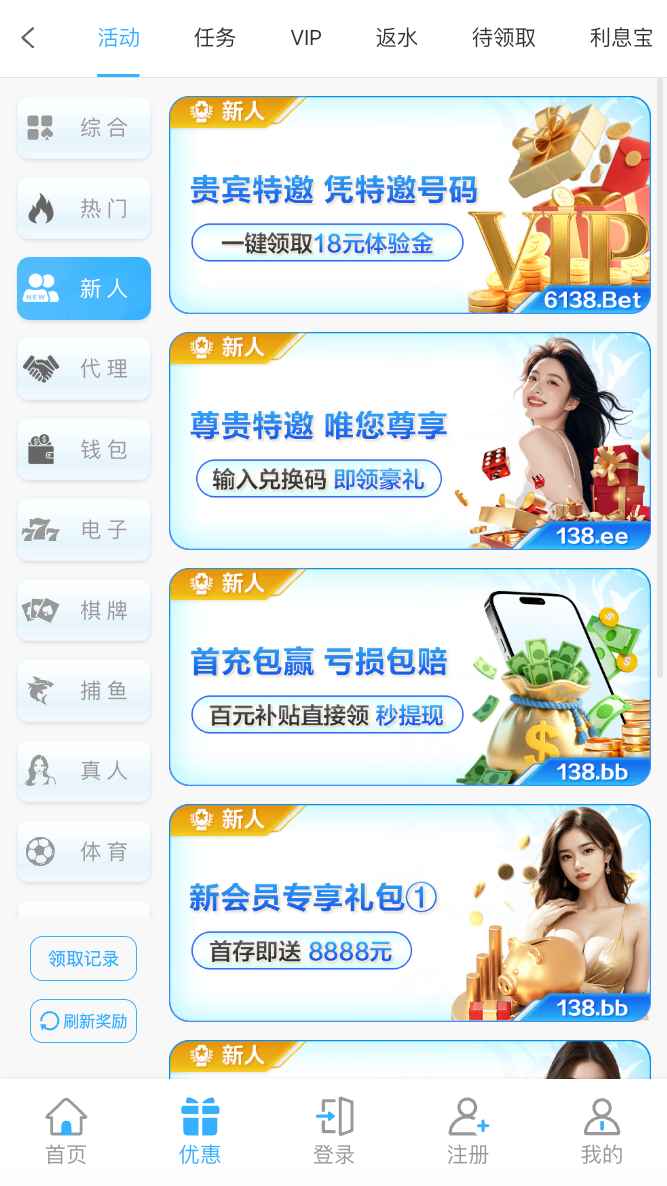Go to the 首页 tab
The width and height of the screenshot is (667, 1186).
click(x=66, y=1131)
